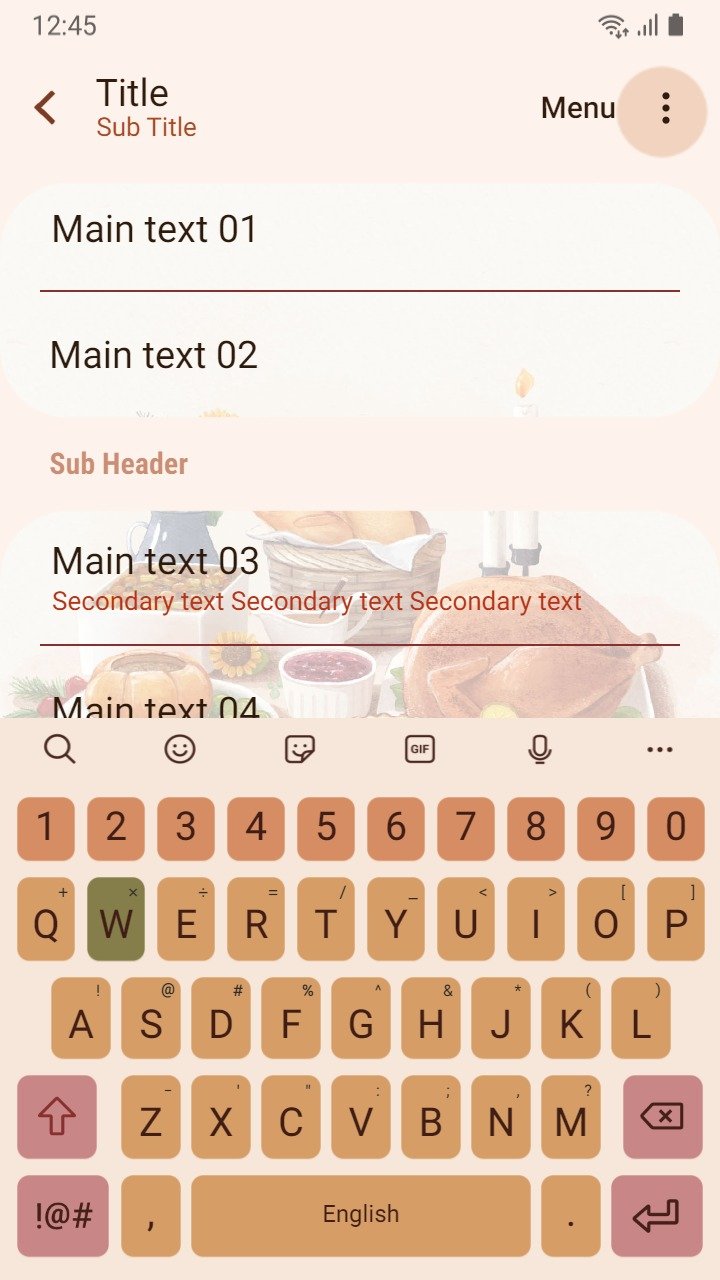720x1280 pixels.
Task: Open keyboard search tool
Action: [60, 749]
